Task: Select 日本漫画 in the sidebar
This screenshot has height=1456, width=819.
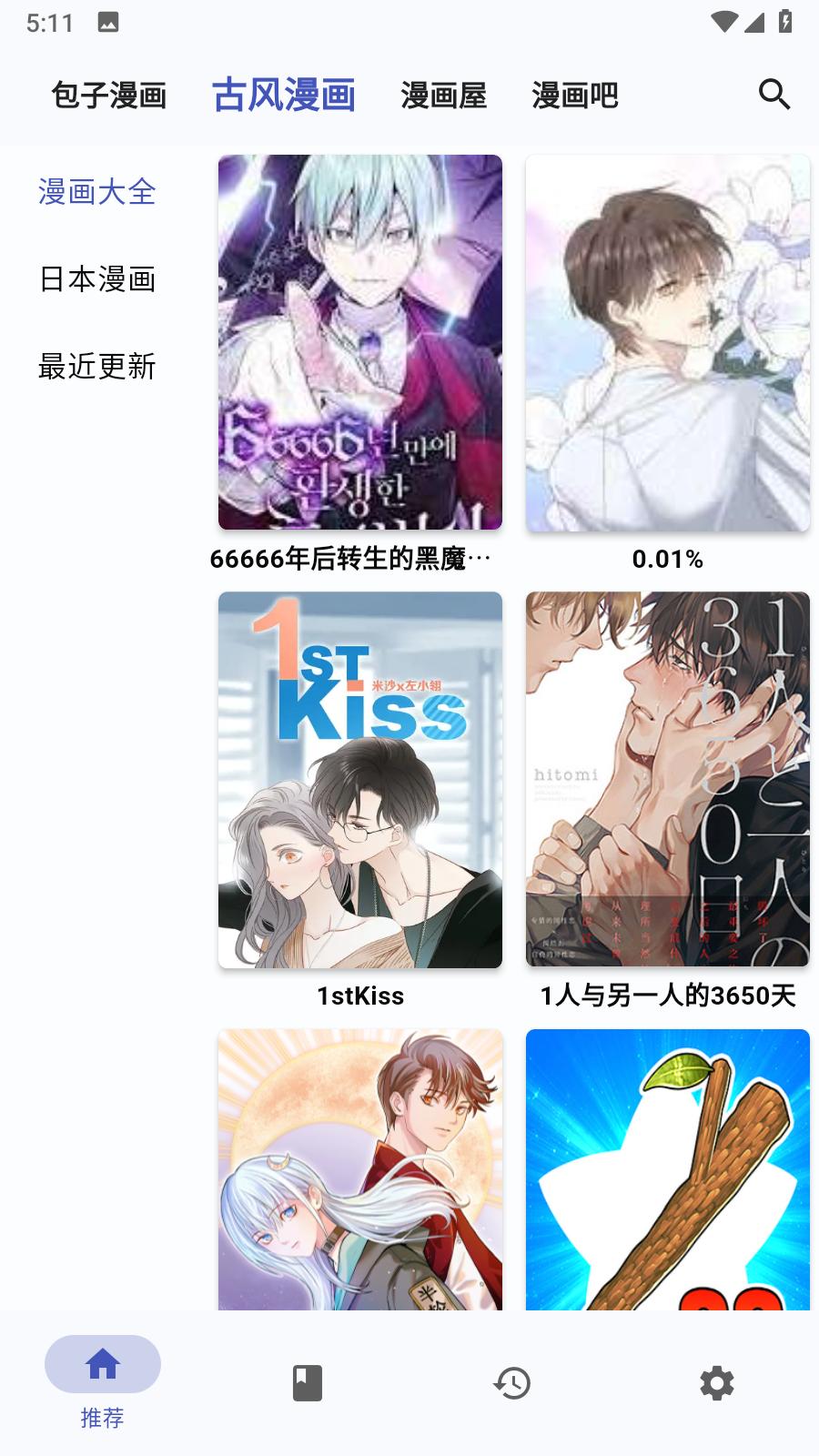Action: click(x=97, y=279)
